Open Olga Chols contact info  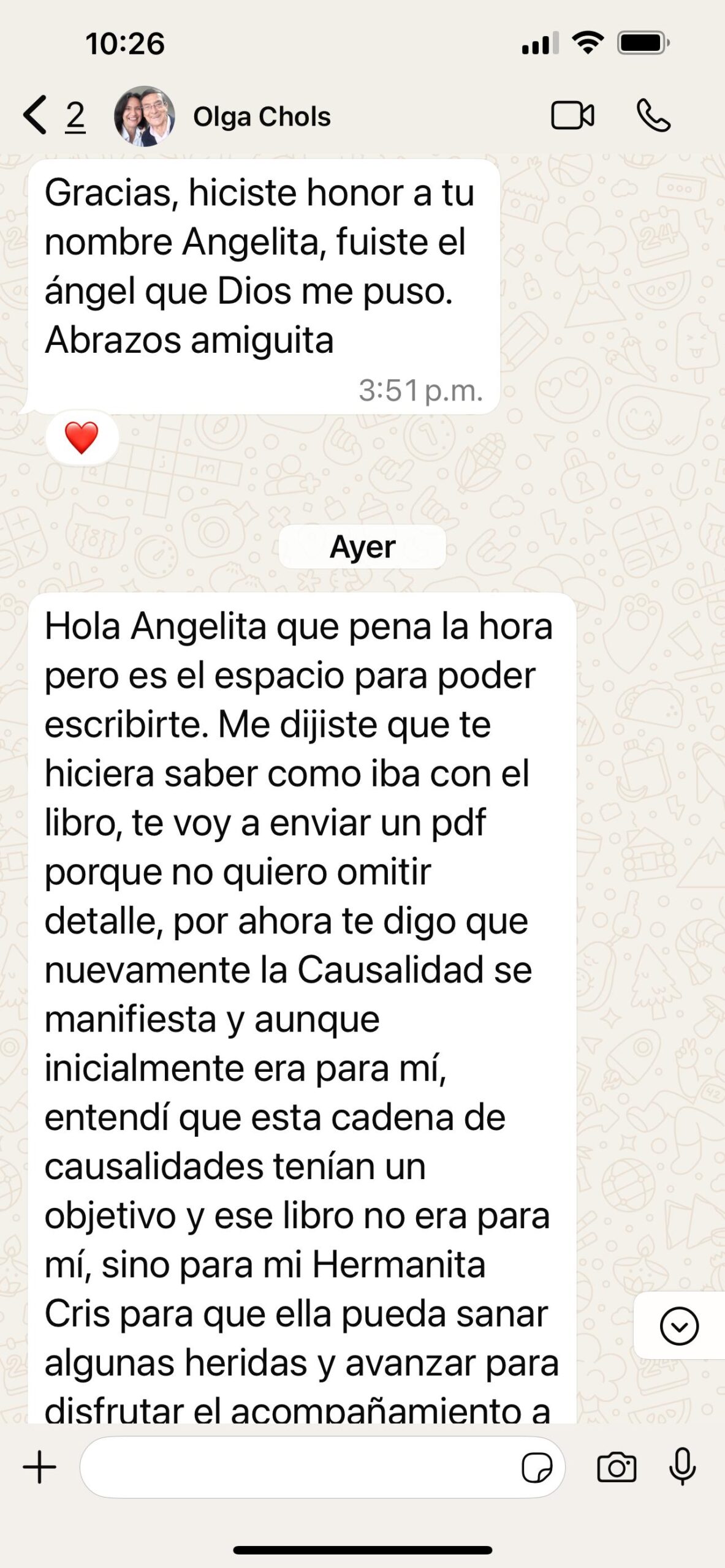[x=262, y=116]
